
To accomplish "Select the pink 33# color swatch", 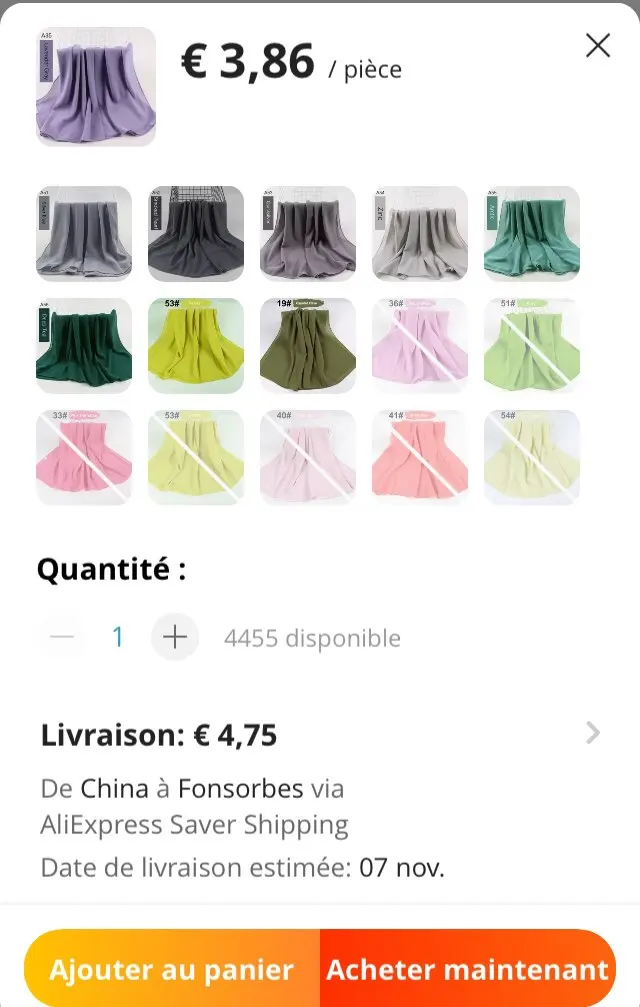I will coord(84,457).
